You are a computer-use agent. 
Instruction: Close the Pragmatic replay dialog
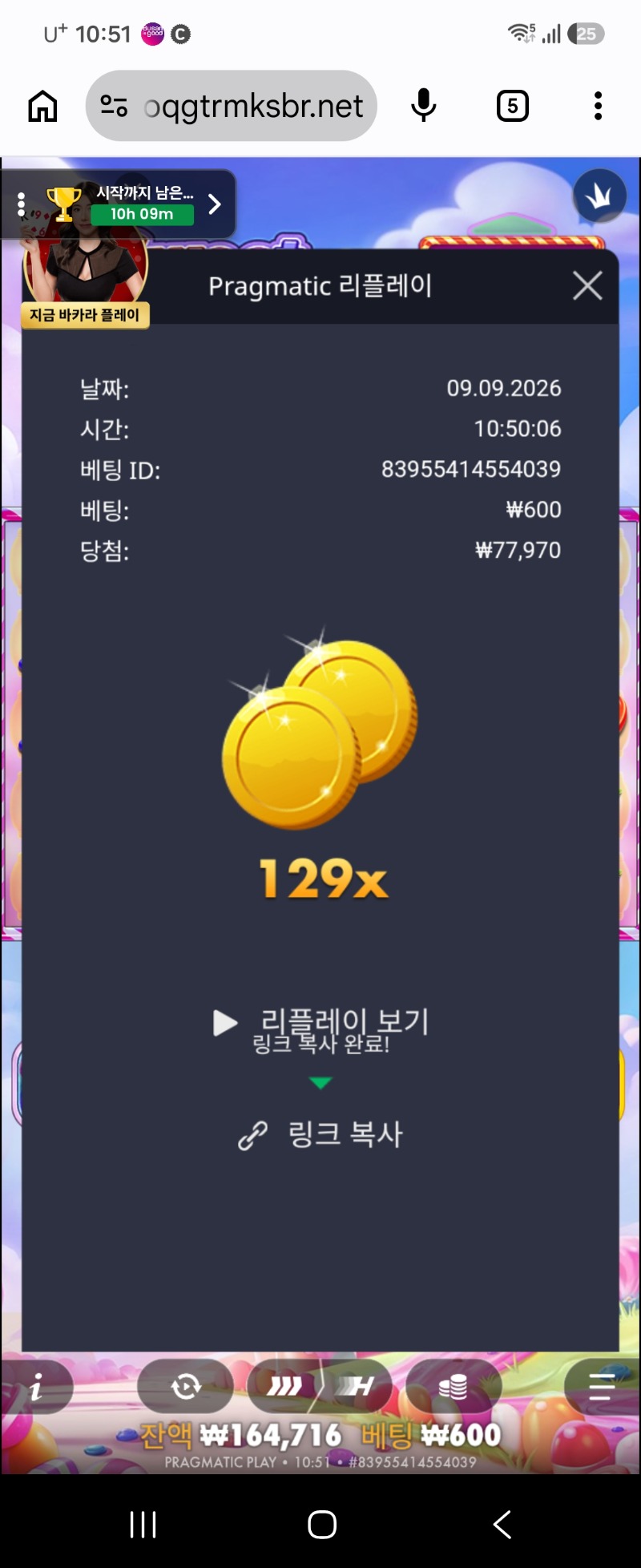tap(587, 285)
